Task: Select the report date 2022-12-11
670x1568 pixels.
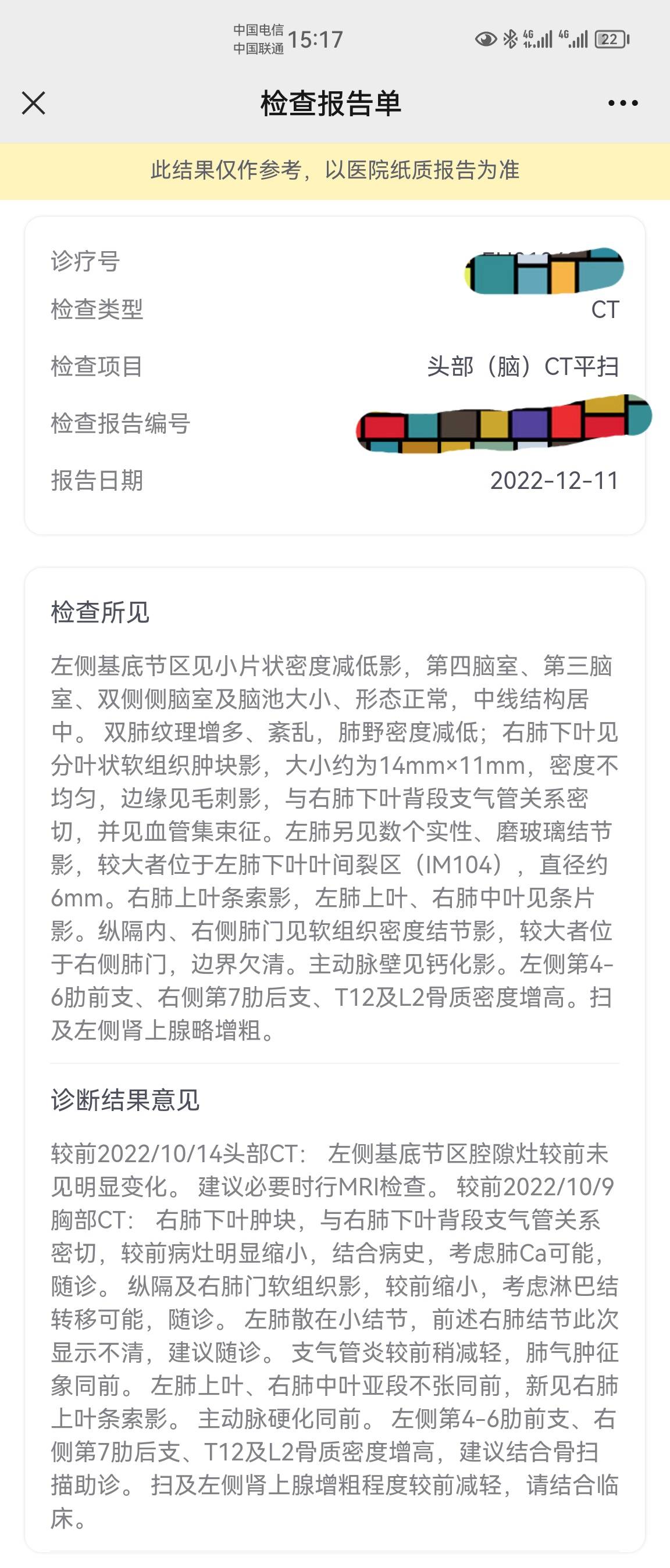Action: click(555, 481)
